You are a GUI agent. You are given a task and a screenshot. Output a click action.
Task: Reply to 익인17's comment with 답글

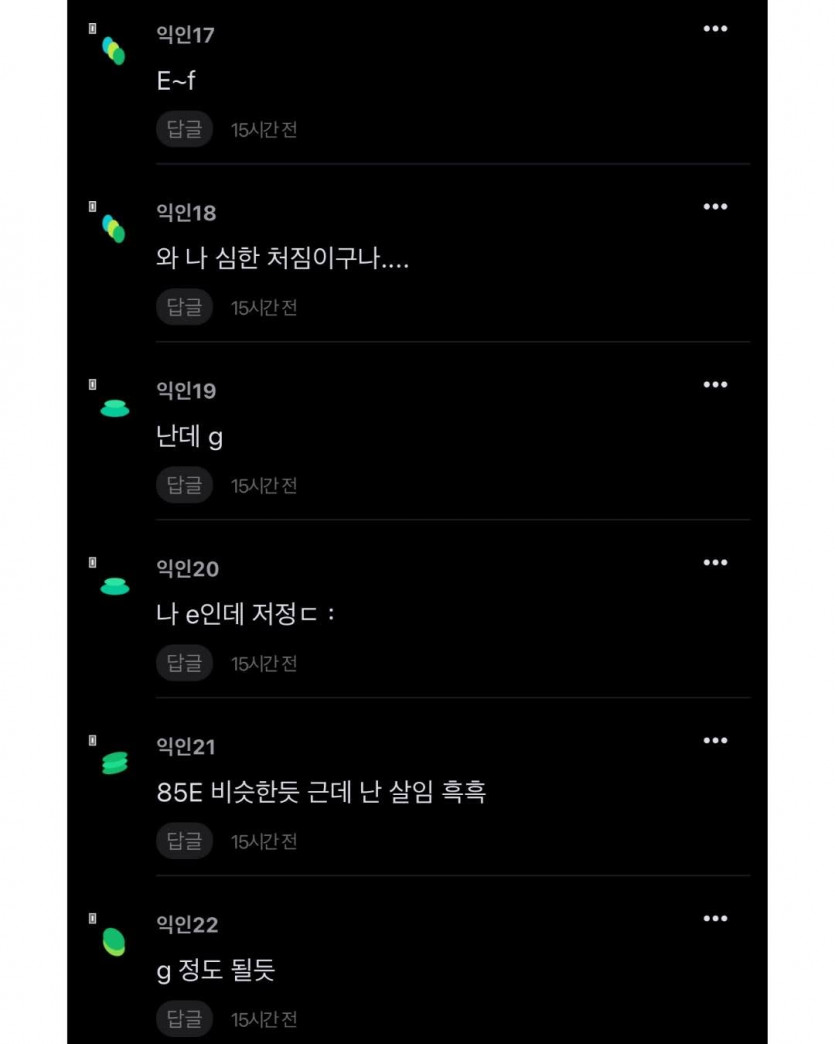tap(184, 129)
